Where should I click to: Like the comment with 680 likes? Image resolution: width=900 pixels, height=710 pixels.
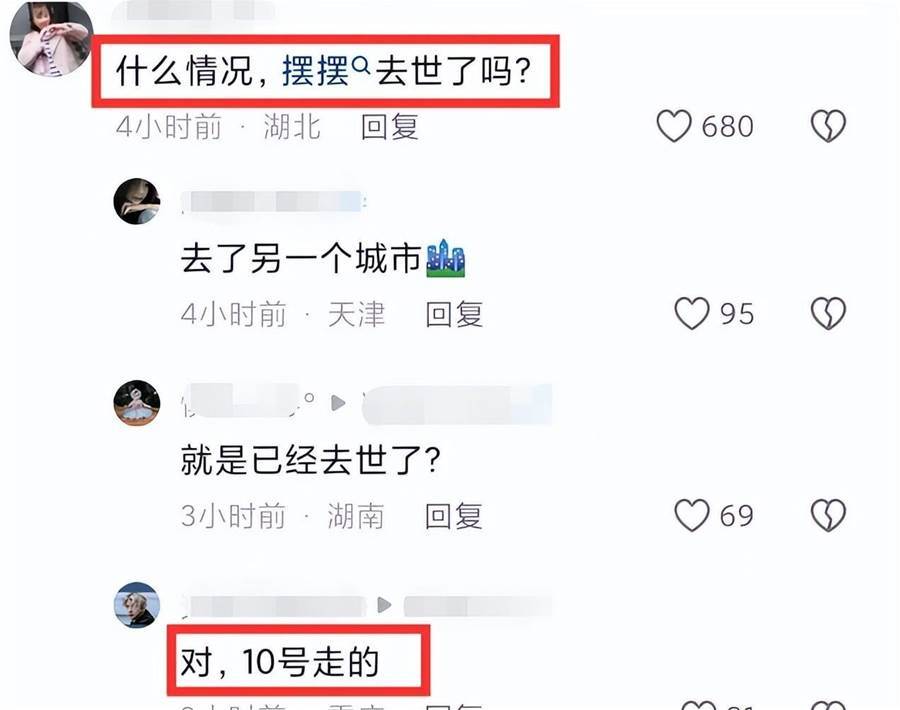(x=675, y=126)
